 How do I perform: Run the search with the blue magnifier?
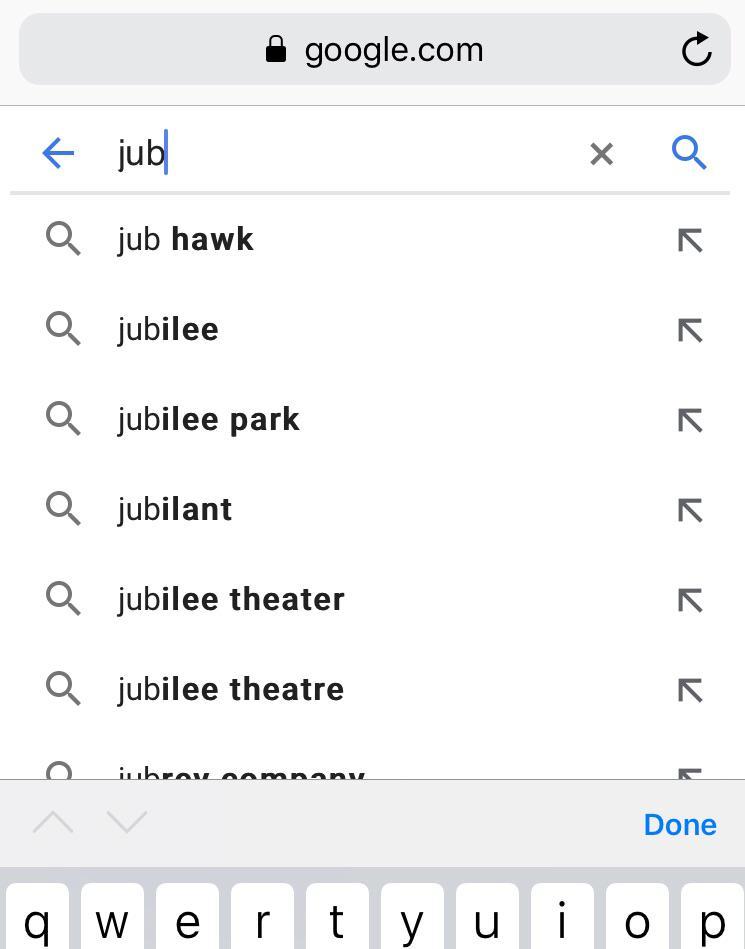point(689,153)
